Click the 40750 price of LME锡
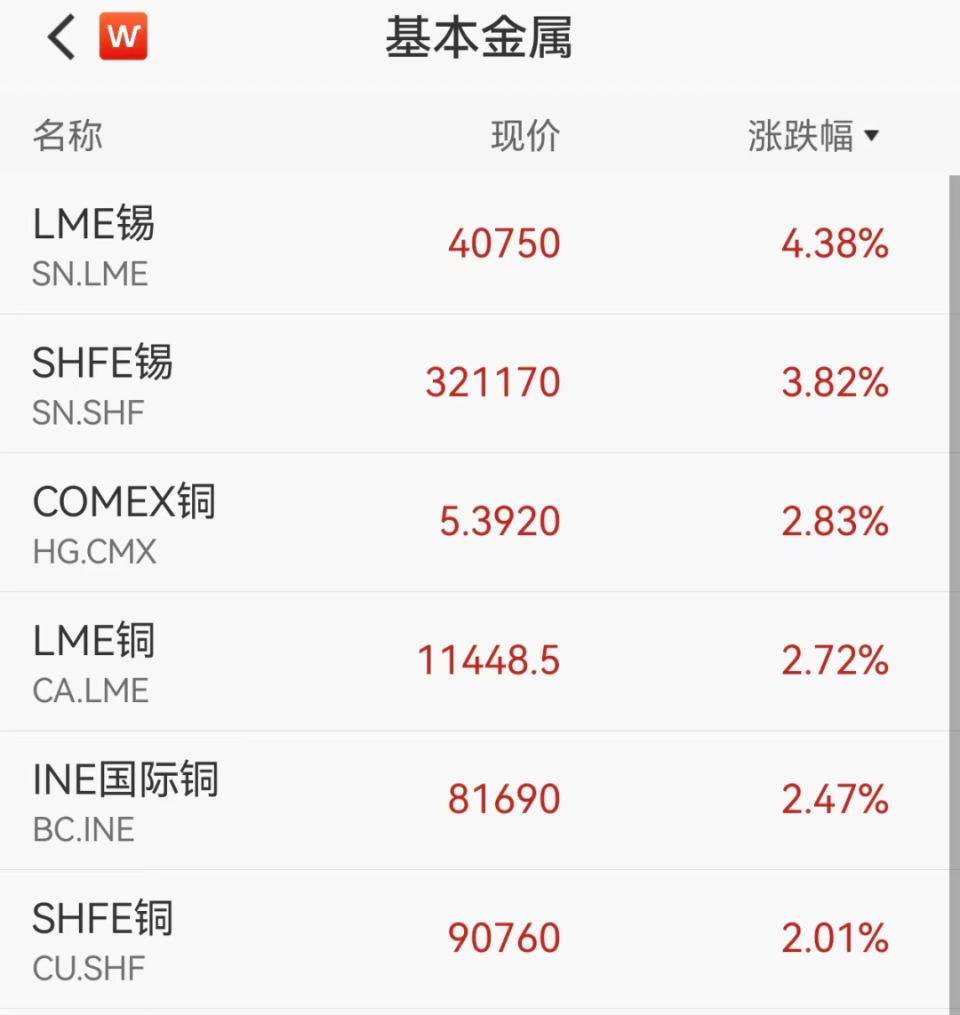960x1015 pixels. click(504, 243)
